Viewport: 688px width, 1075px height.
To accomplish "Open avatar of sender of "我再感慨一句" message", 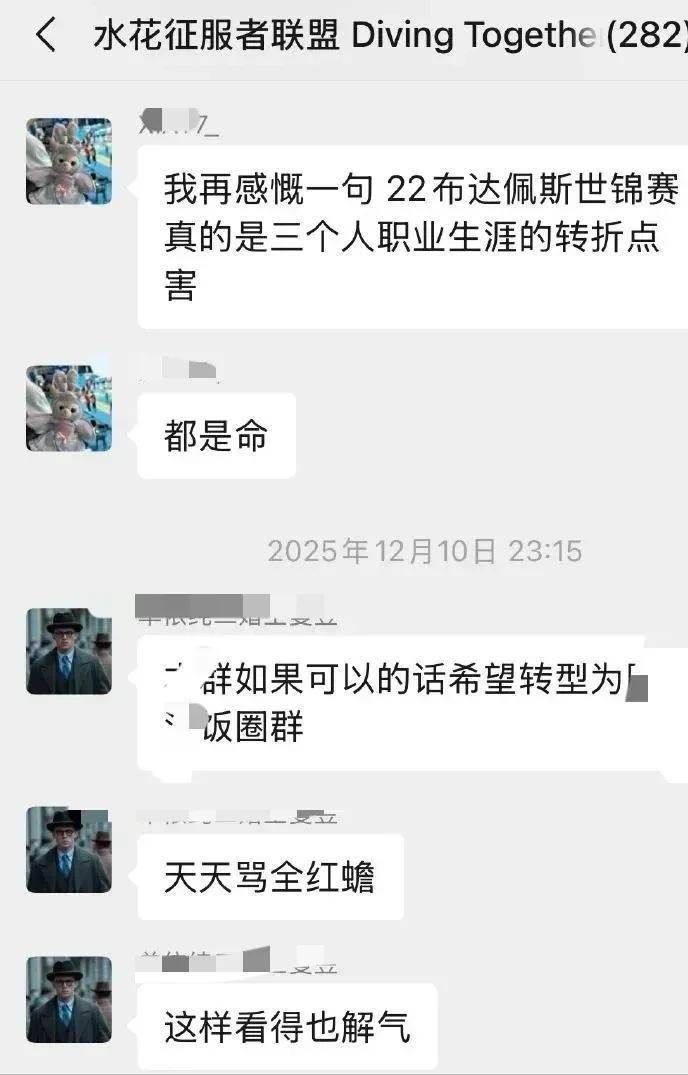I will point(68,161).
